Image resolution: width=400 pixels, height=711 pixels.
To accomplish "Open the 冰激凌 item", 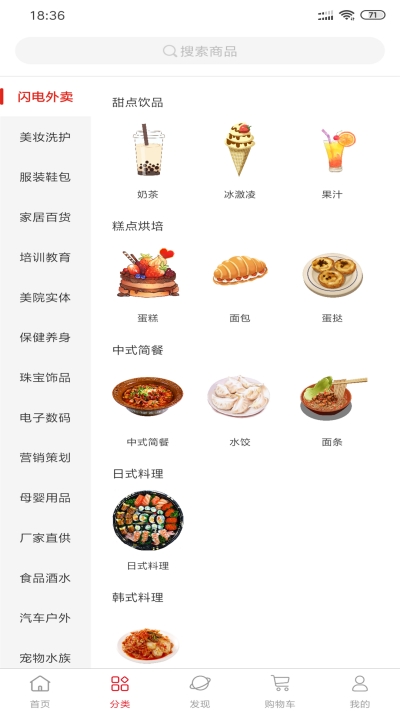I will click(240, 160).
